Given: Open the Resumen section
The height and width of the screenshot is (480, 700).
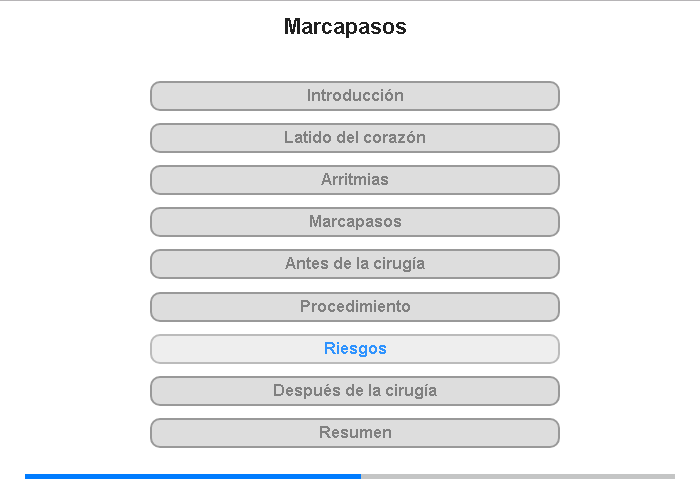Looking at the screenshot, I should [x=355, y=433].
